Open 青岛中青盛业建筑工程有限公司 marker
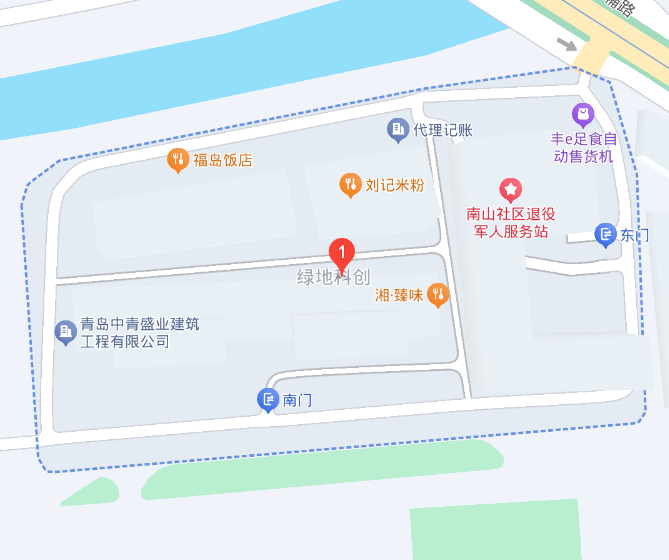The height and width of the screenshot is (560, 669). 66,331
